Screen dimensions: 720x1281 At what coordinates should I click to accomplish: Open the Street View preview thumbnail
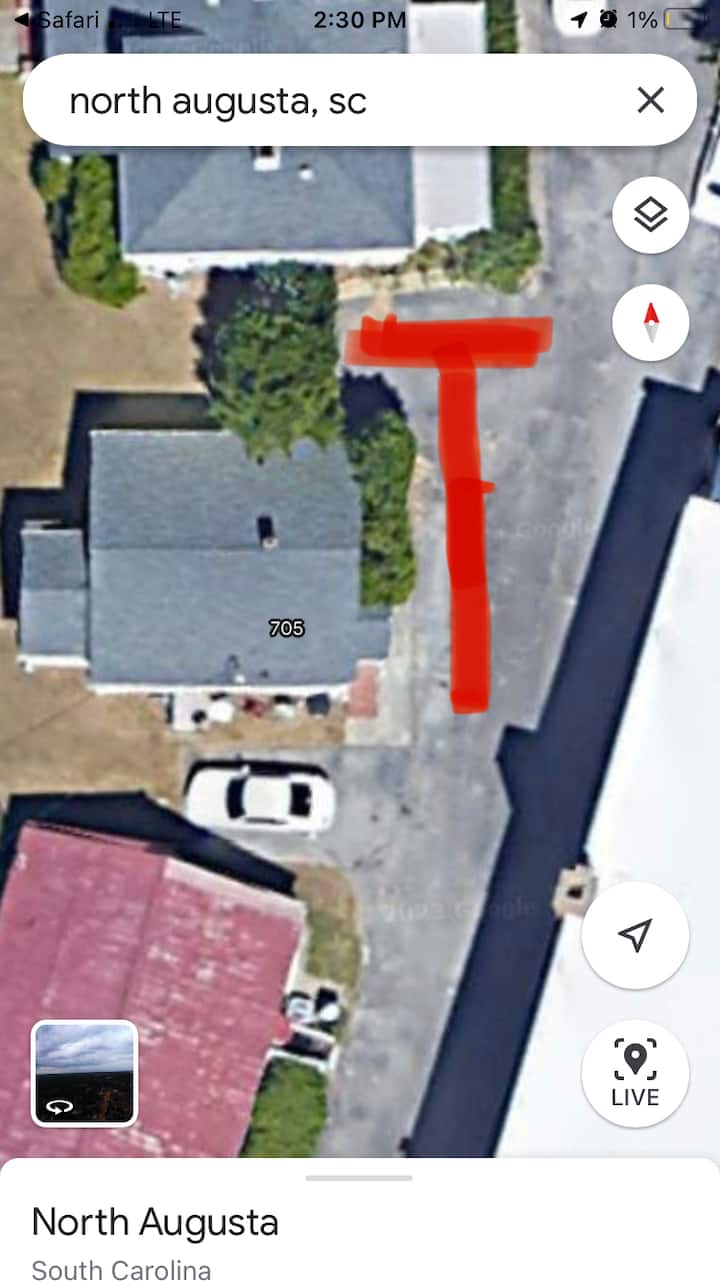(x=85, y=1073)
